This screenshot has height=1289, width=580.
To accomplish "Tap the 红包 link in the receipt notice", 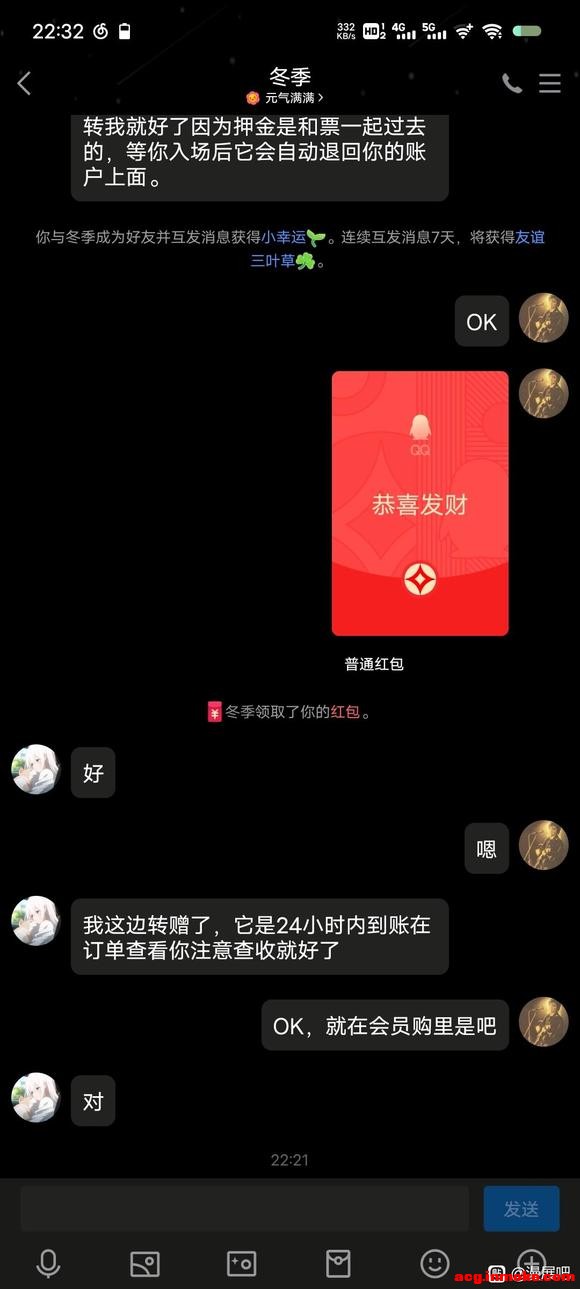I will point(345,713).
